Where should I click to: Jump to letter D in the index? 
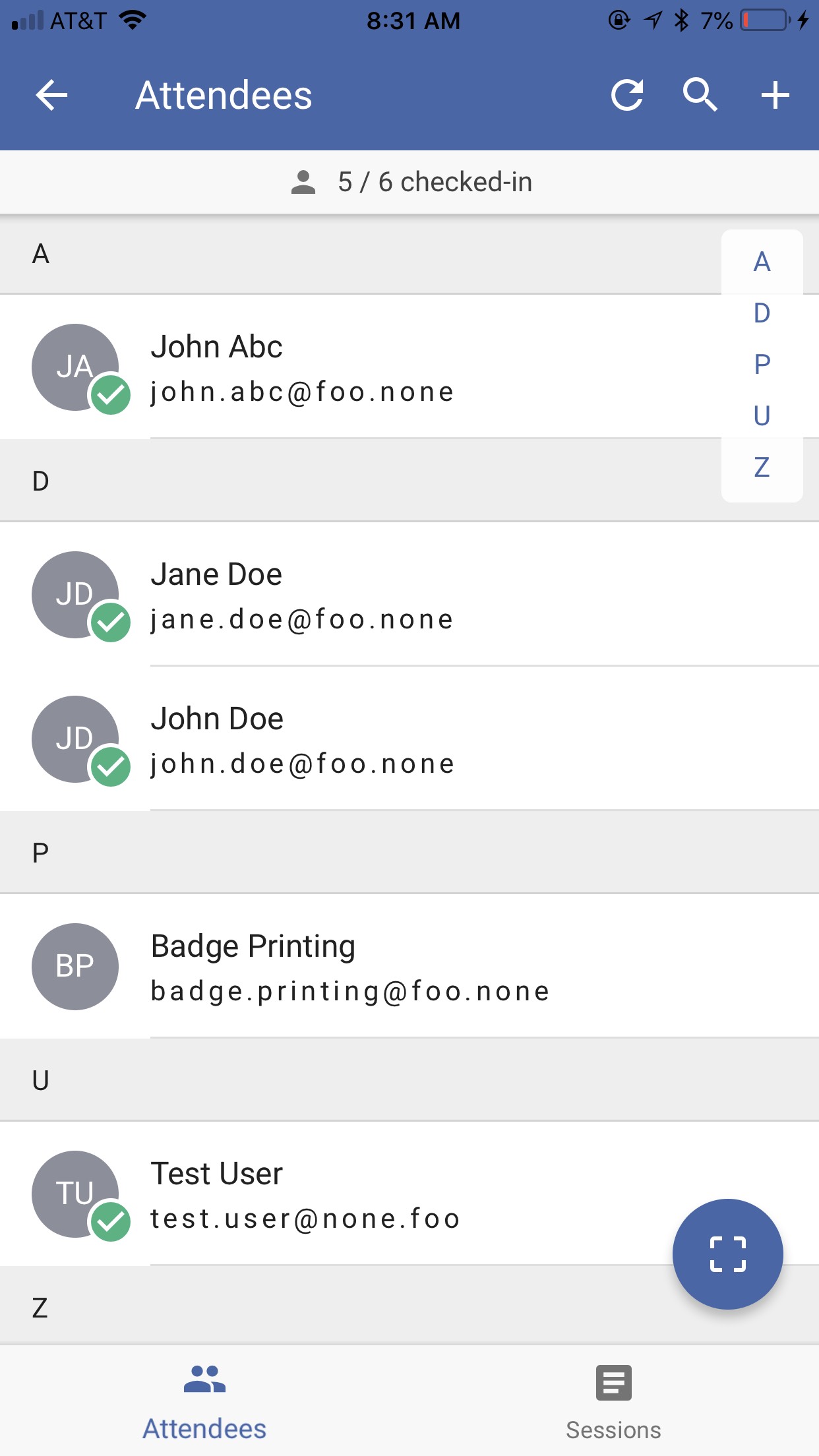[762, 313]
